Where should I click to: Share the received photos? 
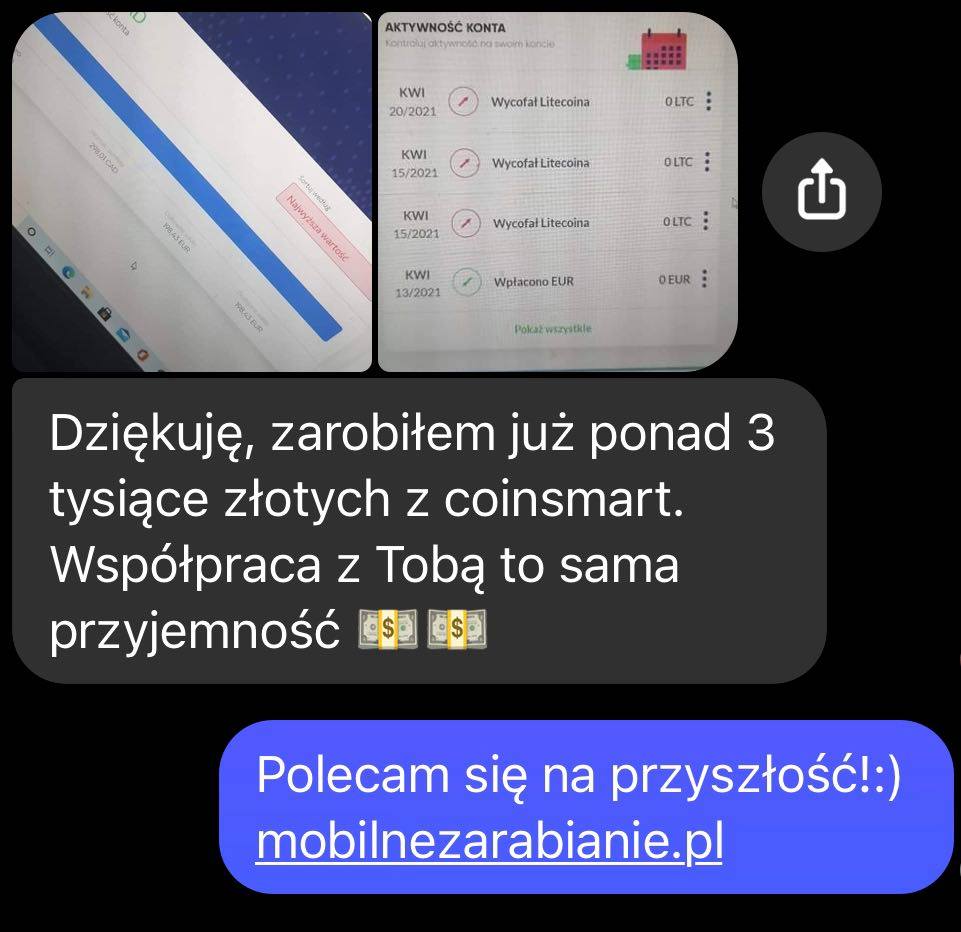coord(821,190)
